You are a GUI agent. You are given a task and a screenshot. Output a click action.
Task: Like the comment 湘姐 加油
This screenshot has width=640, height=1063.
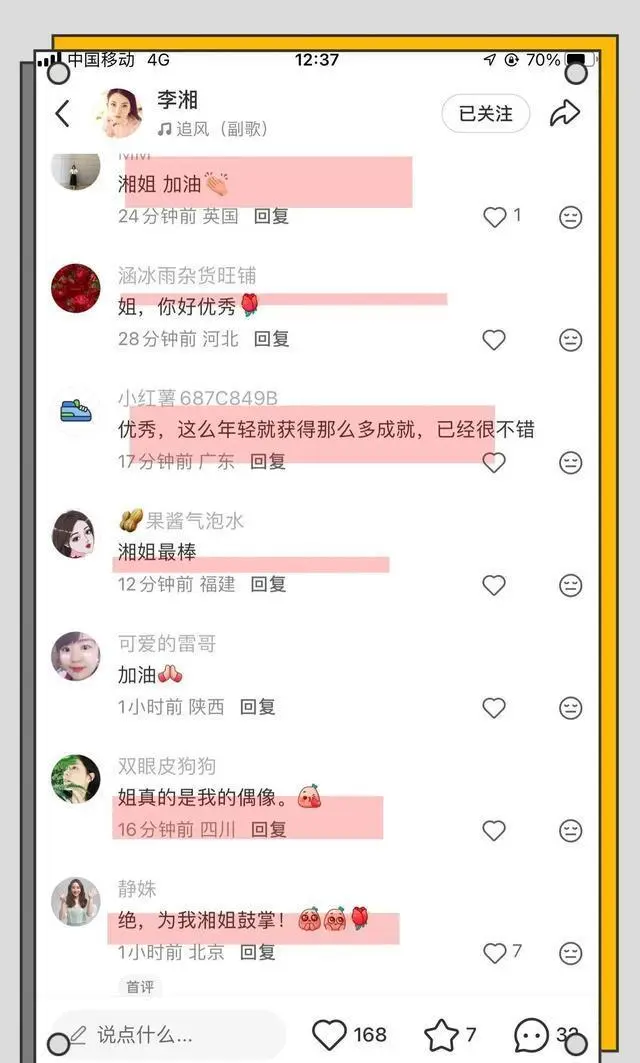pyautogui.click(x=495, y=217)
